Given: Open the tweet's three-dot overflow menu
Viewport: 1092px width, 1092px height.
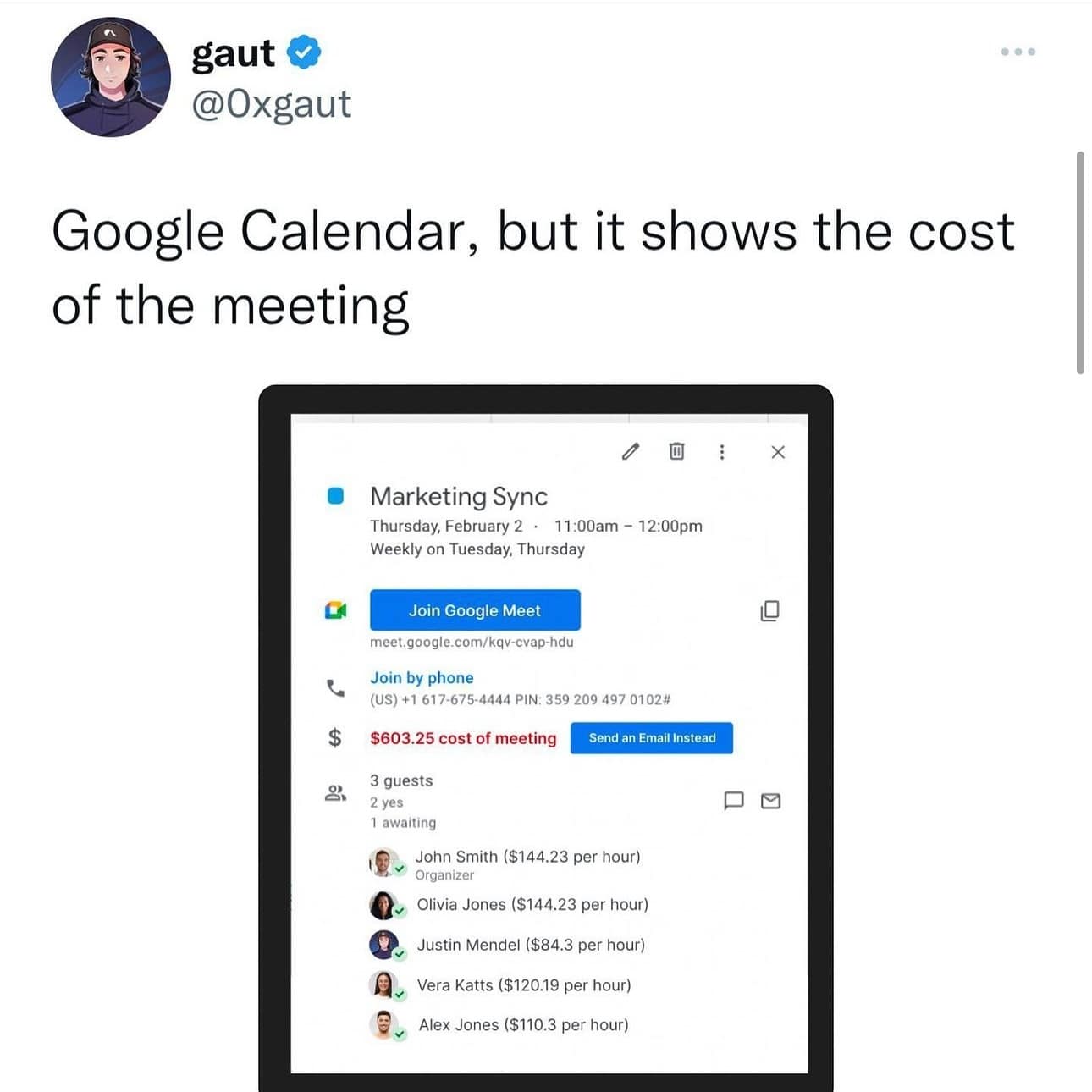Looking at the screenshot, I should point(1018,52).
